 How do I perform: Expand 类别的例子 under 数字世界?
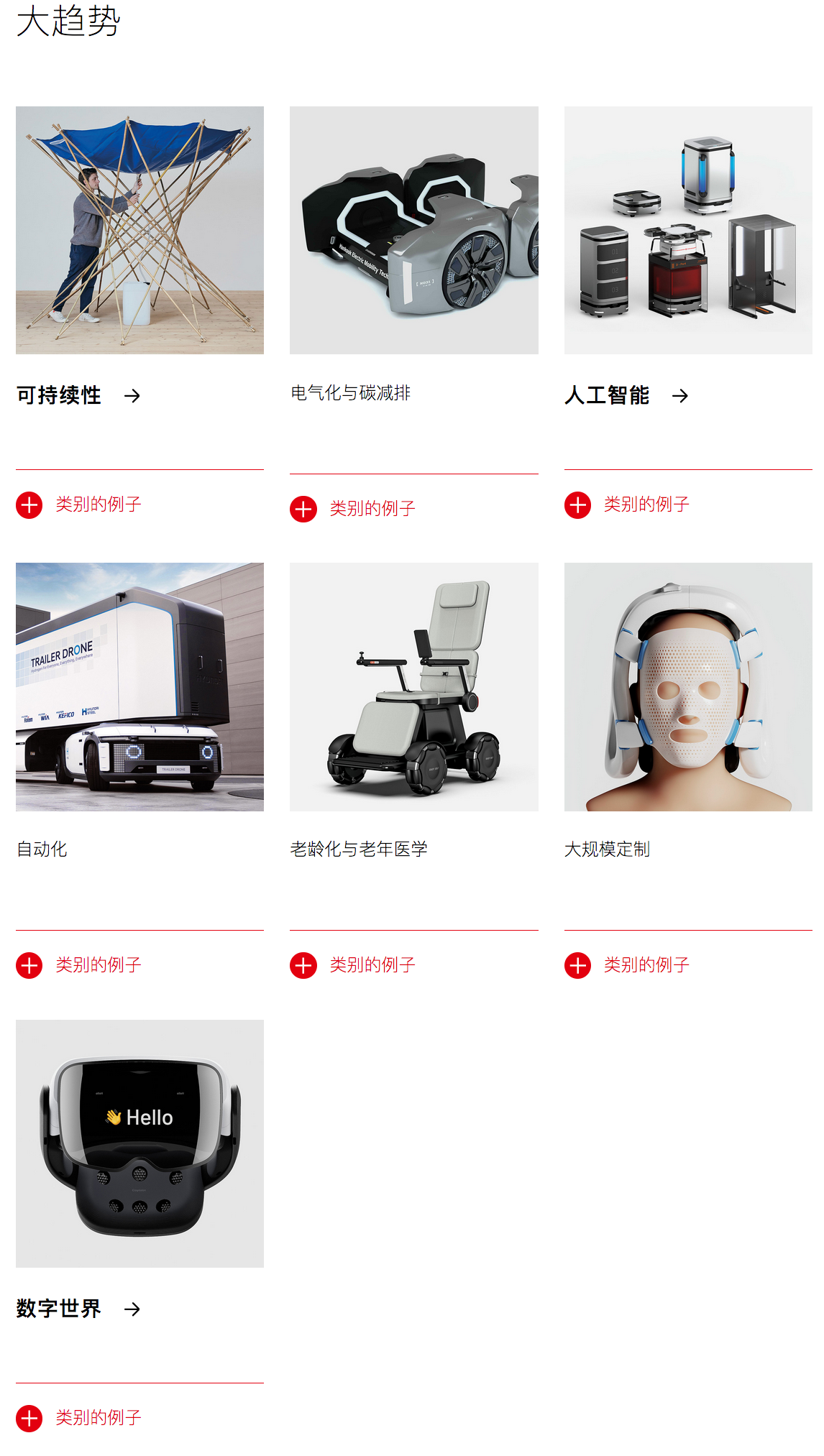[79, 1418]
